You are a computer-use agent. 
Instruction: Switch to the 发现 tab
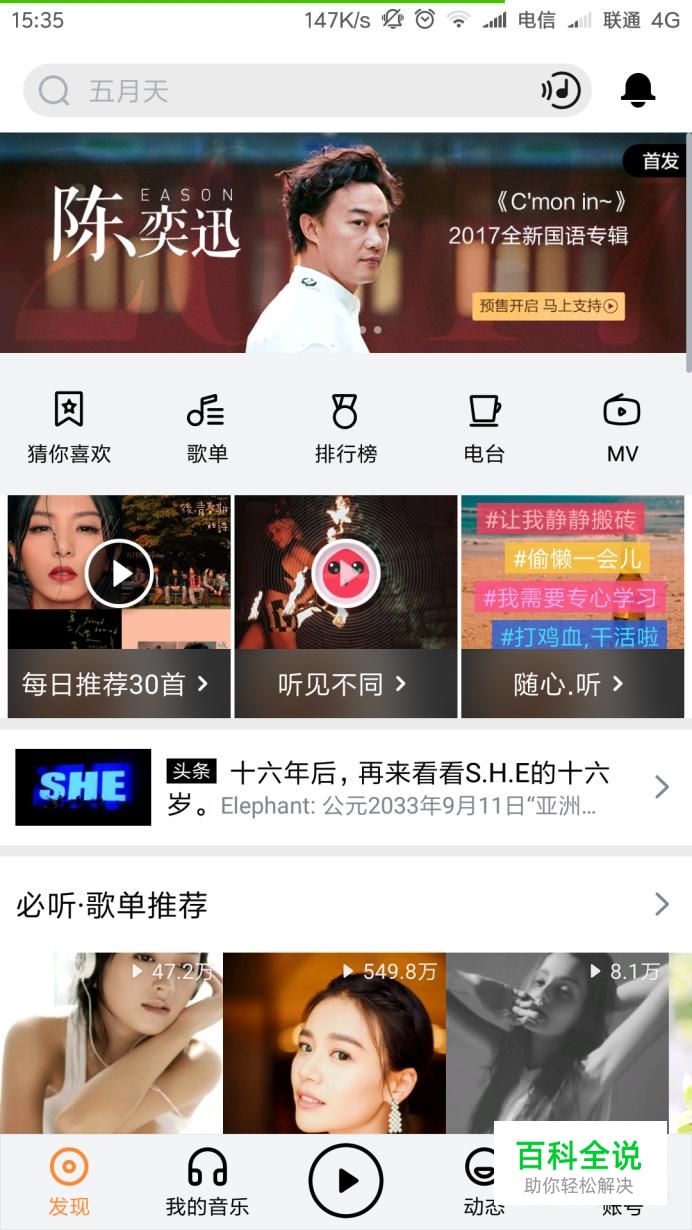coord(69,1181)
